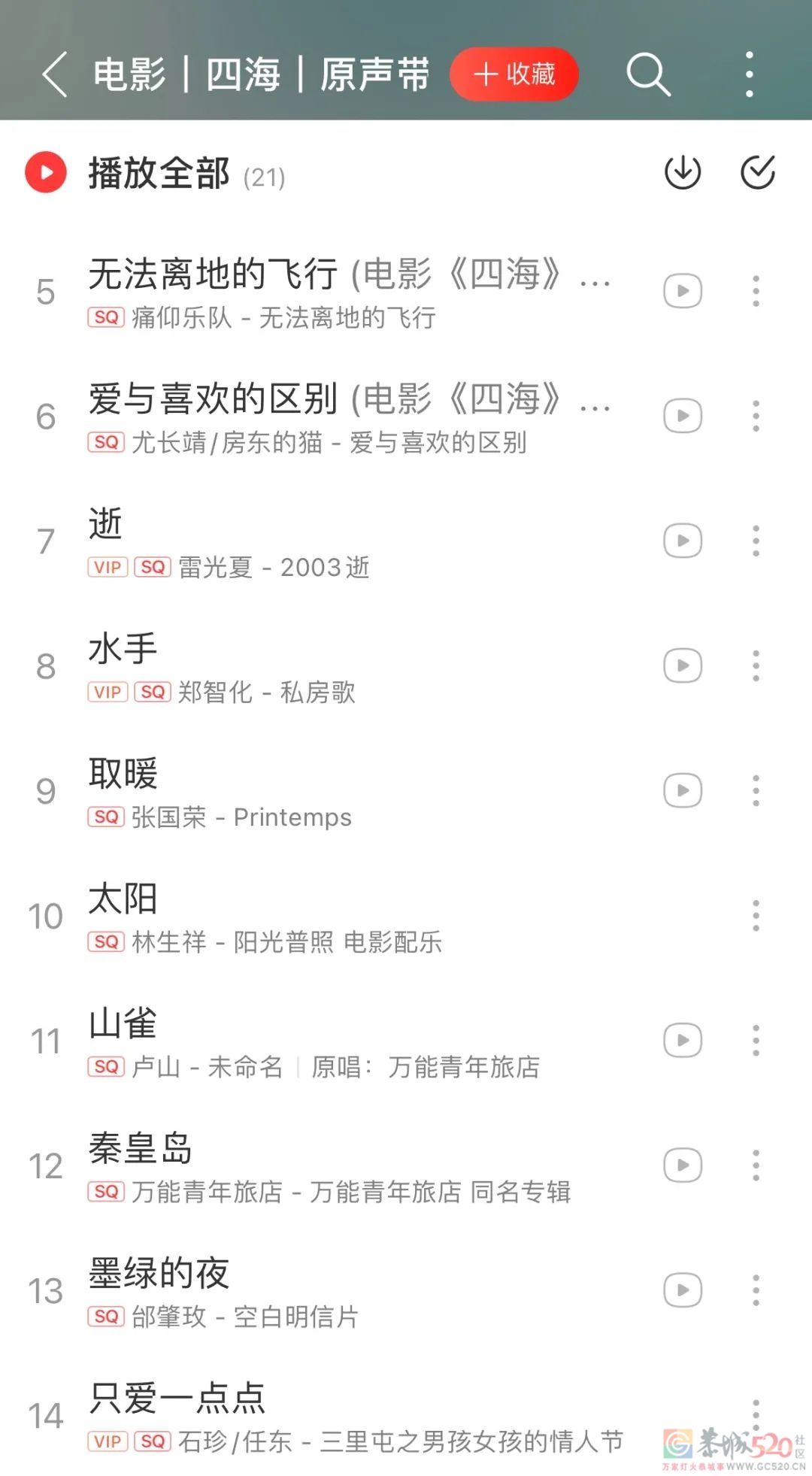
Task: Show more options for 太阳
Action: pyautogui.click(x=756, y=915)
